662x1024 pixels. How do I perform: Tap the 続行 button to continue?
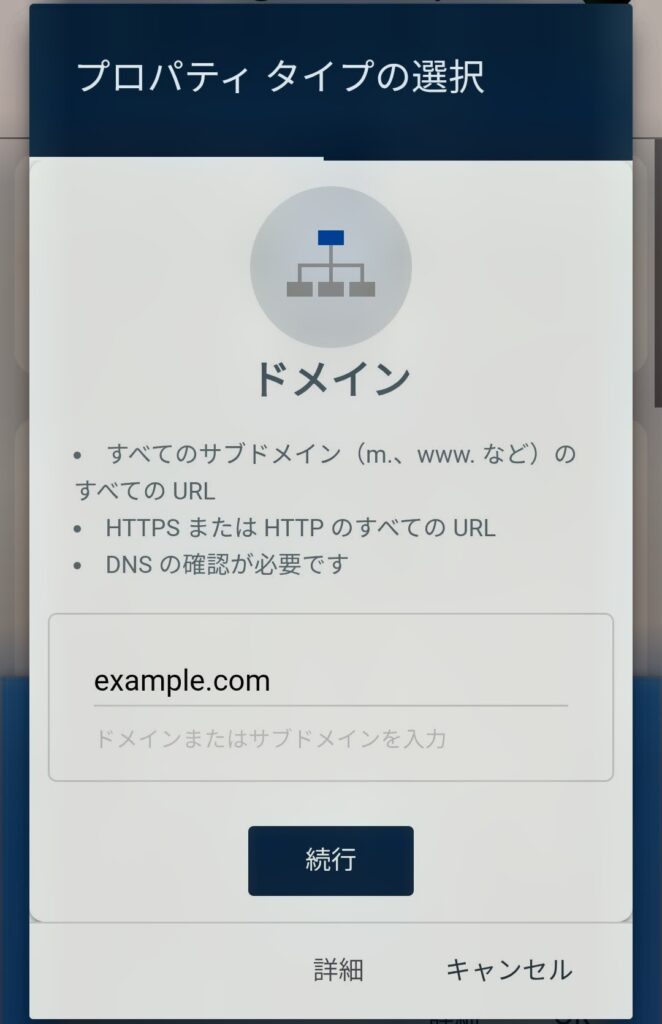330,860
